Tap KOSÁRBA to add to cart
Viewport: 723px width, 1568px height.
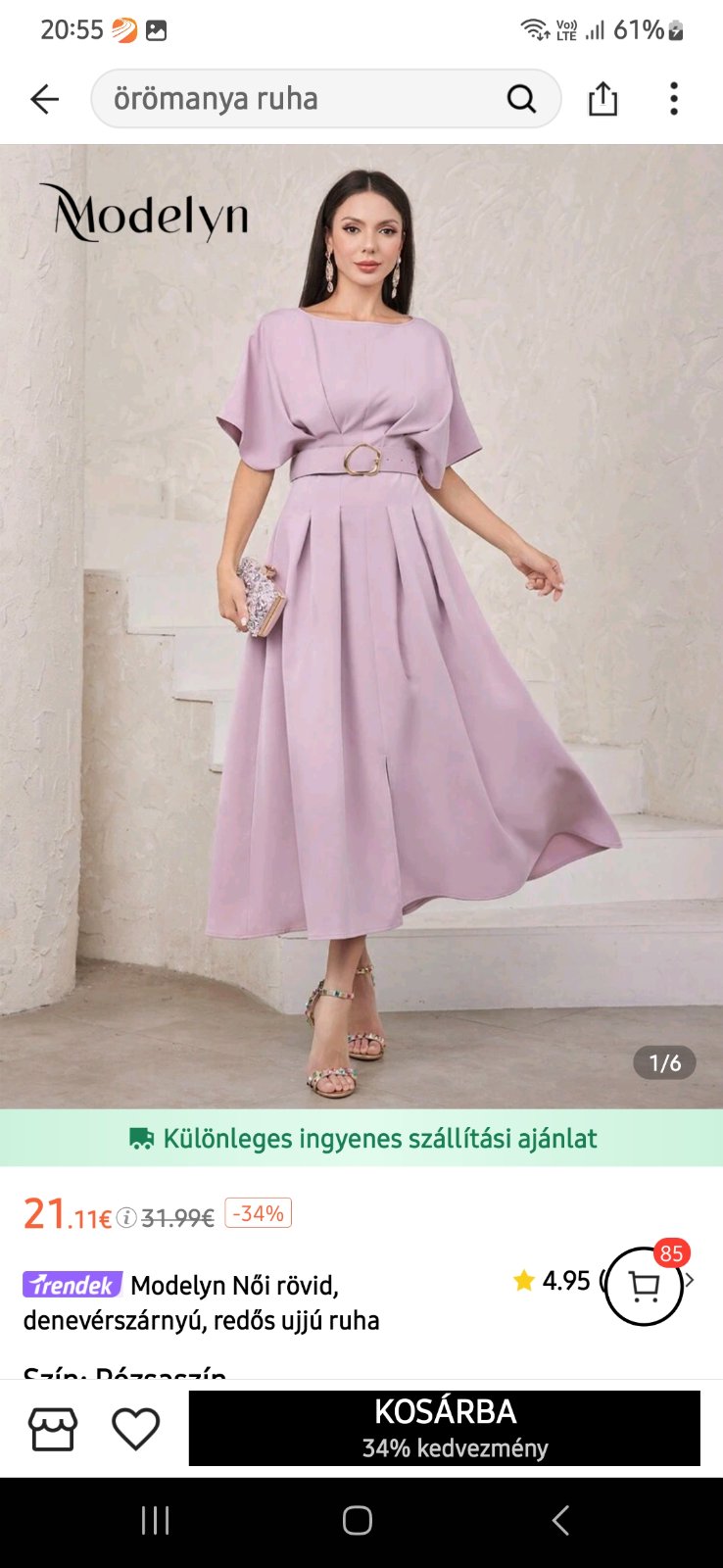click(x=444, y=1428)
